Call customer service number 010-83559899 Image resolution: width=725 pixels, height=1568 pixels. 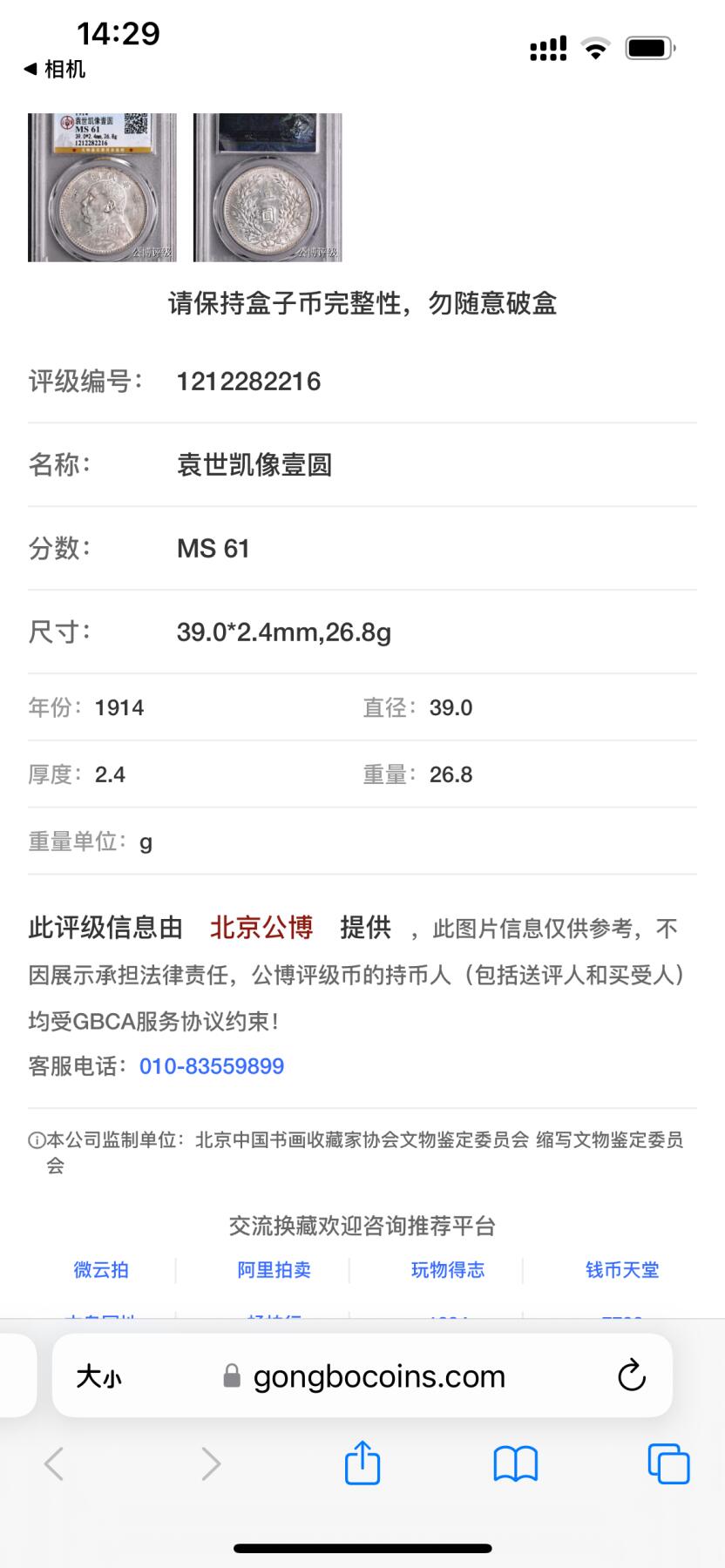212,1066
